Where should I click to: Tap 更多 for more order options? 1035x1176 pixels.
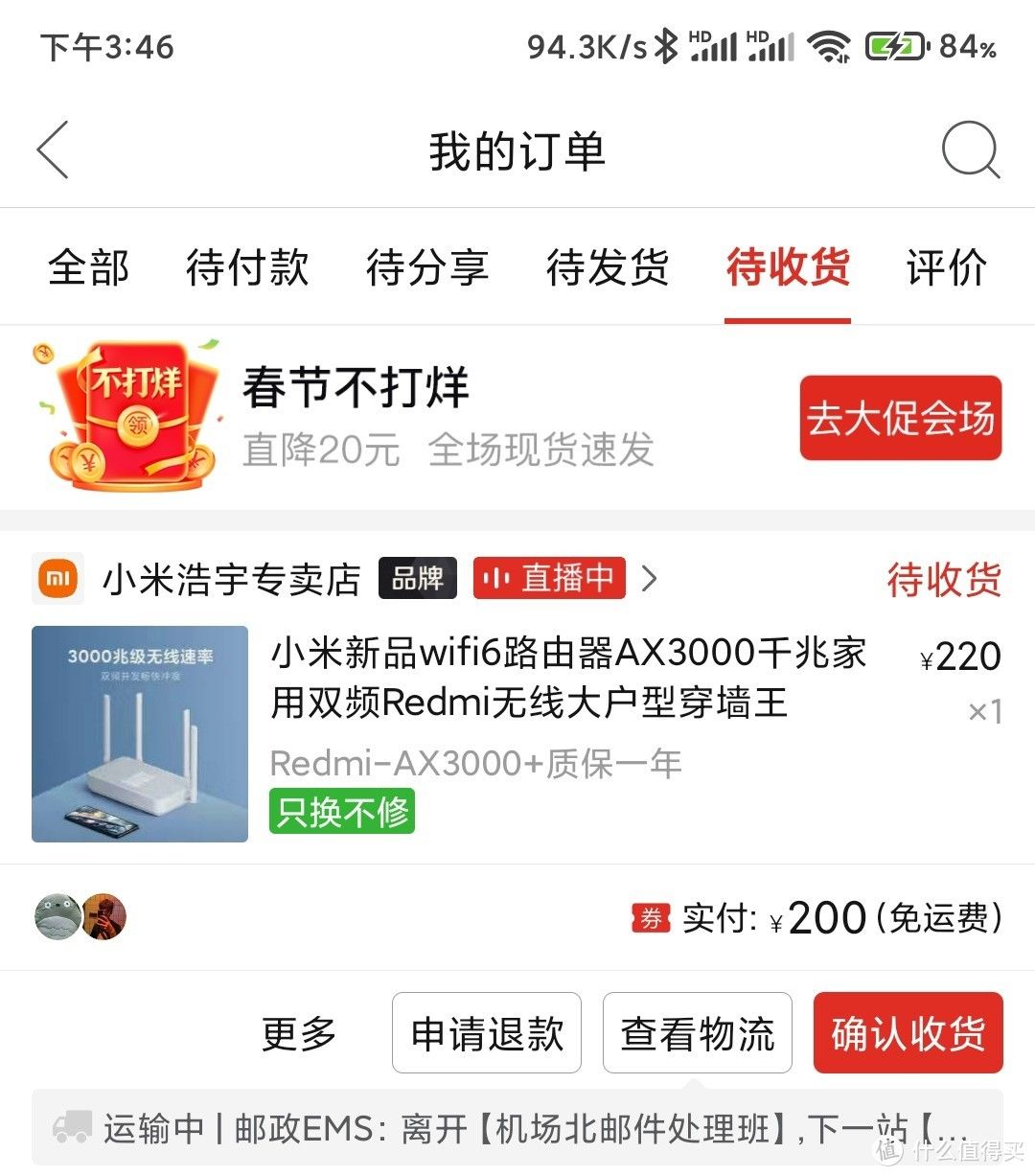pyautogui.click(x=299, y=1033)
